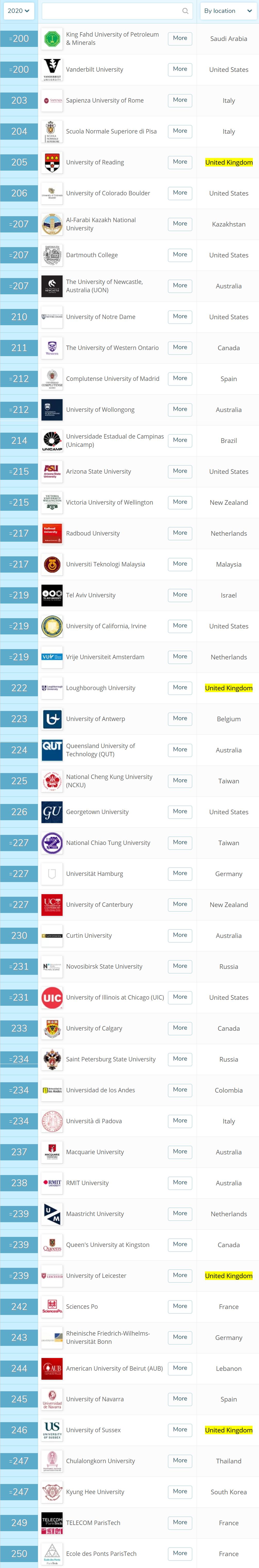This screenshot has width=259, height=1568.
Task: Tap More for University of Sussex
Action: [180, 1429]
